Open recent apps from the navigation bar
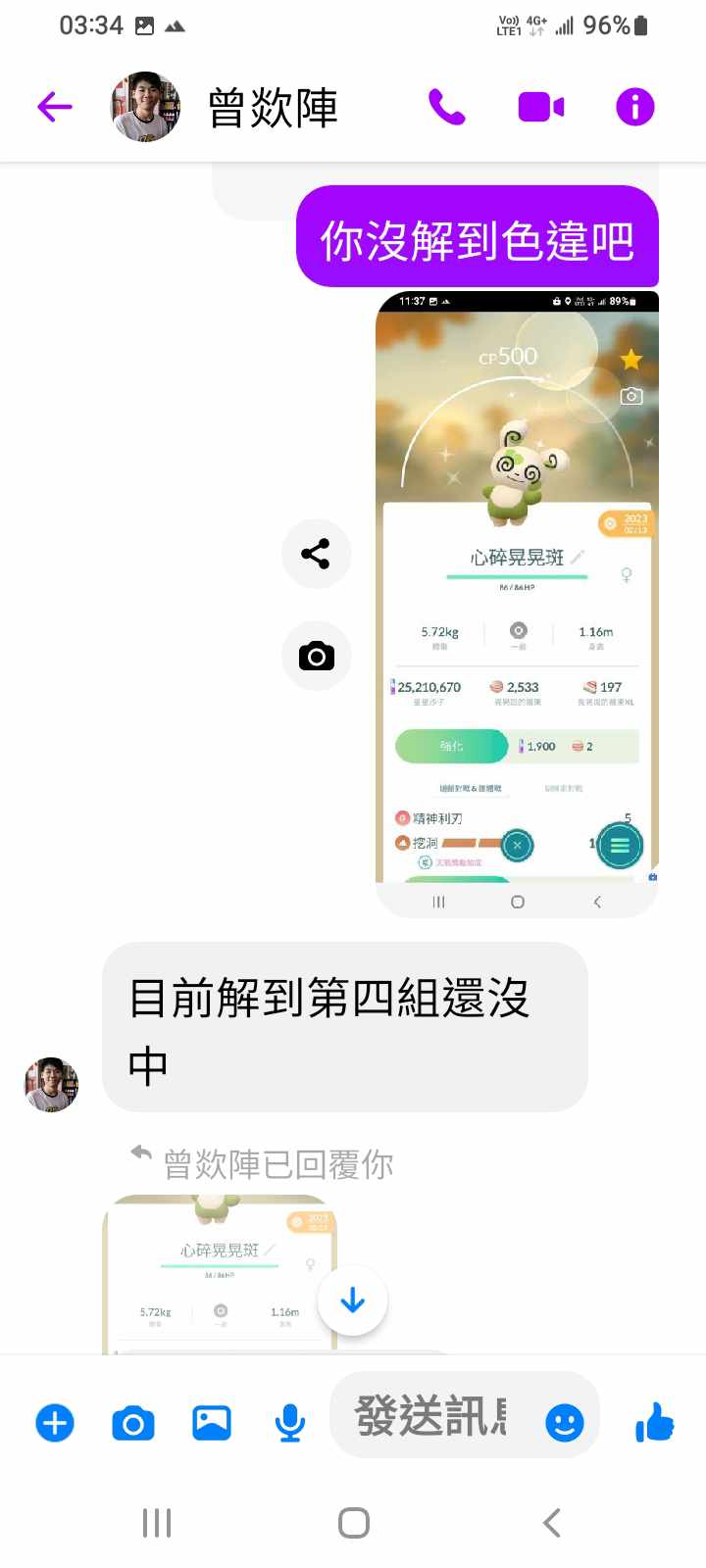Image resolution: width=706 pixels, height=1568 pixels. tap(157, 1523)
